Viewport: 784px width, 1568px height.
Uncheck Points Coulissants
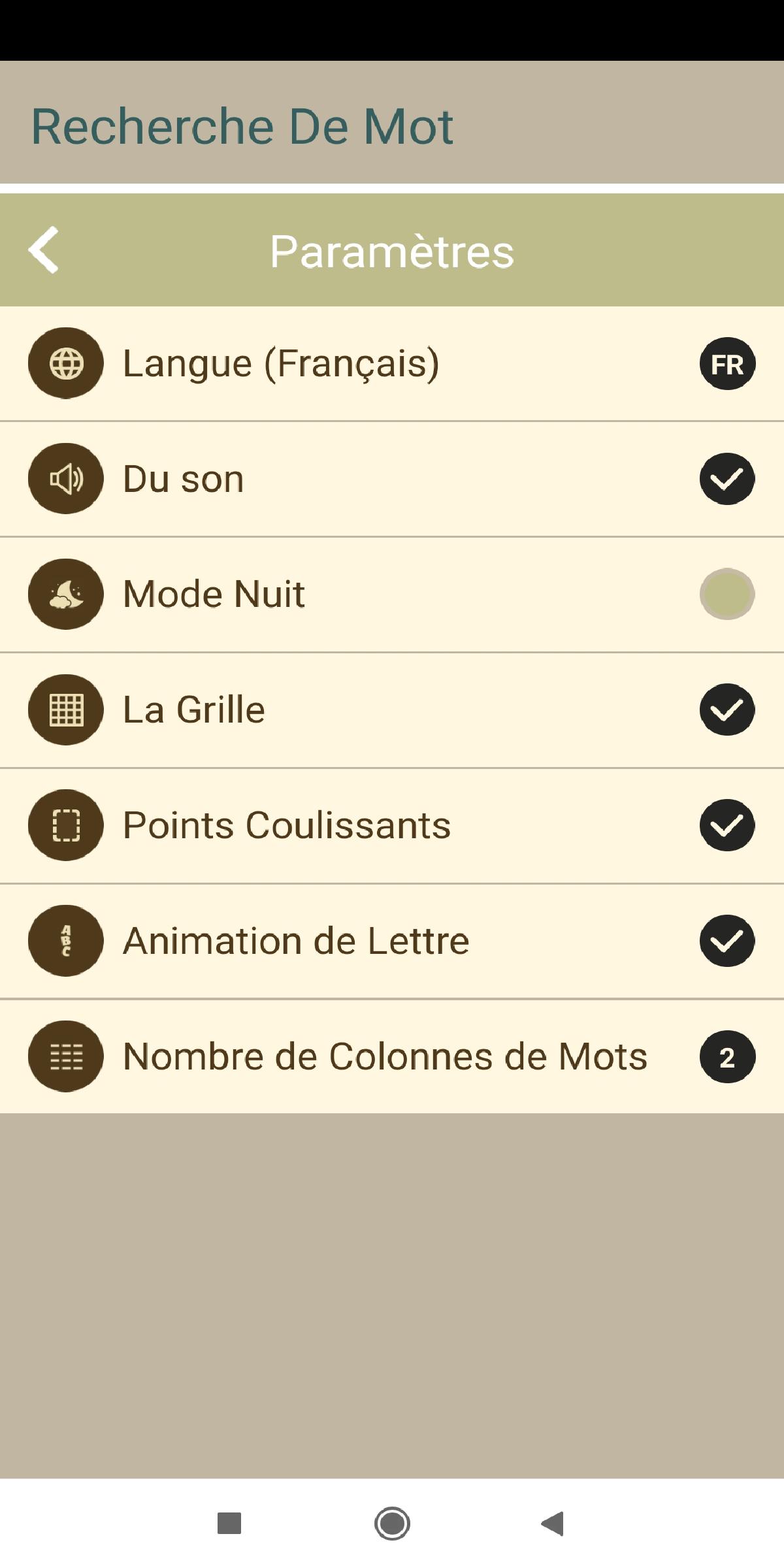pos(727,825)
